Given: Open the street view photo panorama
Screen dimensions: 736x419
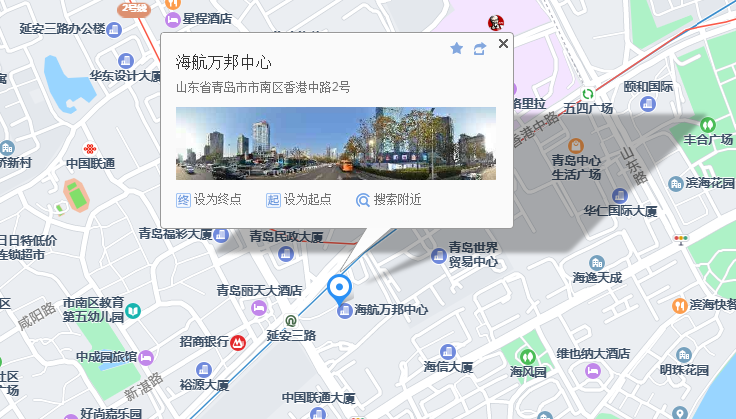Looking at the screenshot, I should [335, 143].
